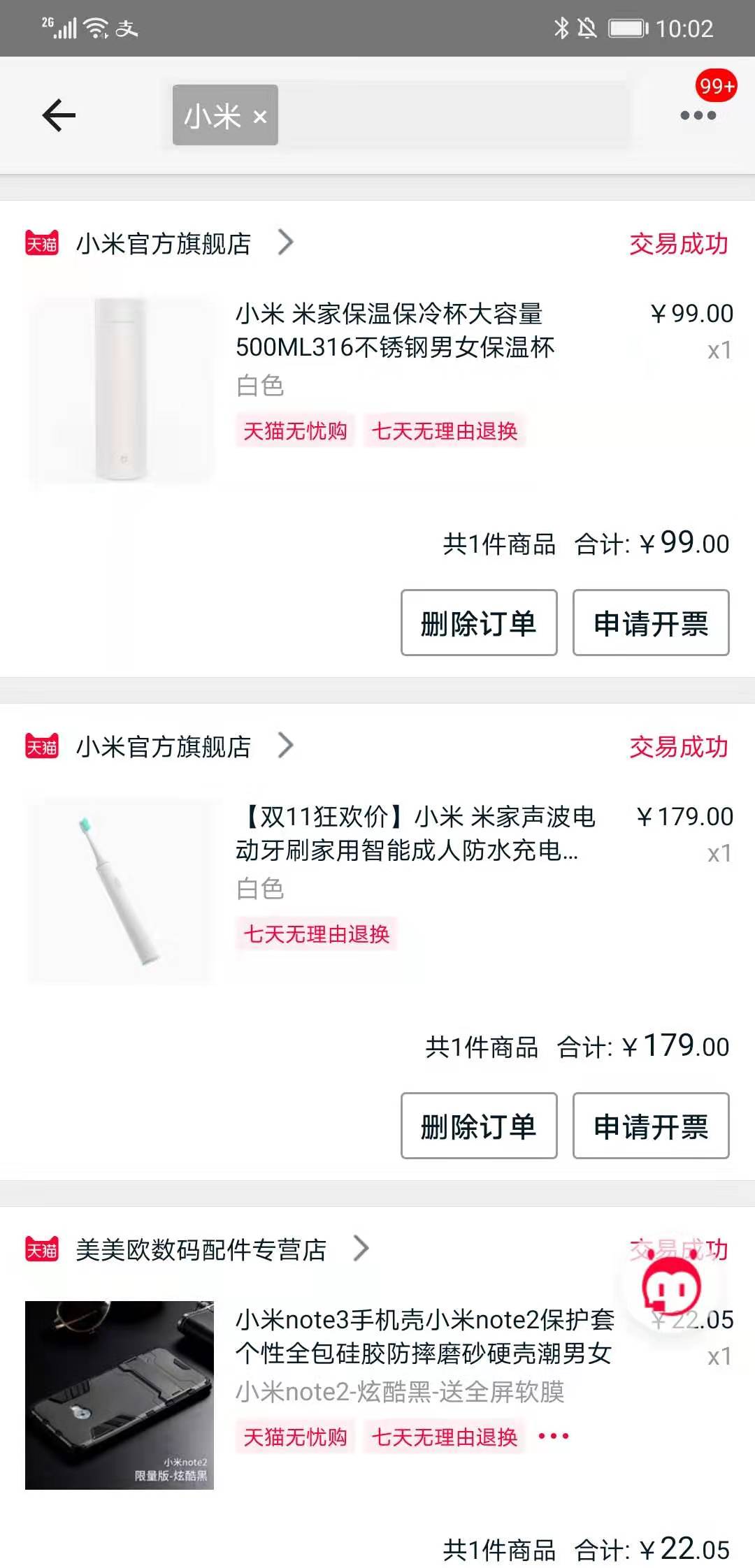Tap the Tmall logo on the second order
755x1568 pixels.
point(42,746)
